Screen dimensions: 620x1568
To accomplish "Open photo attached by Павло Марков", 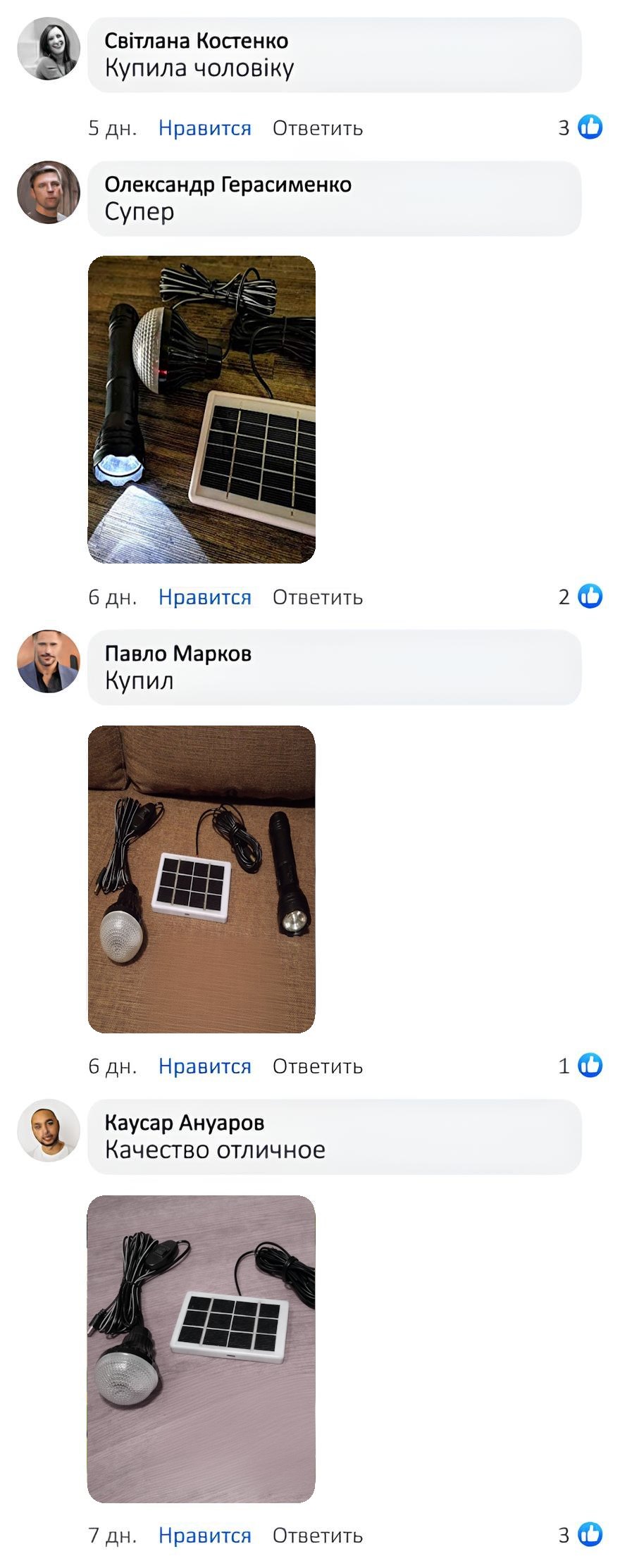I will point(201,879).
